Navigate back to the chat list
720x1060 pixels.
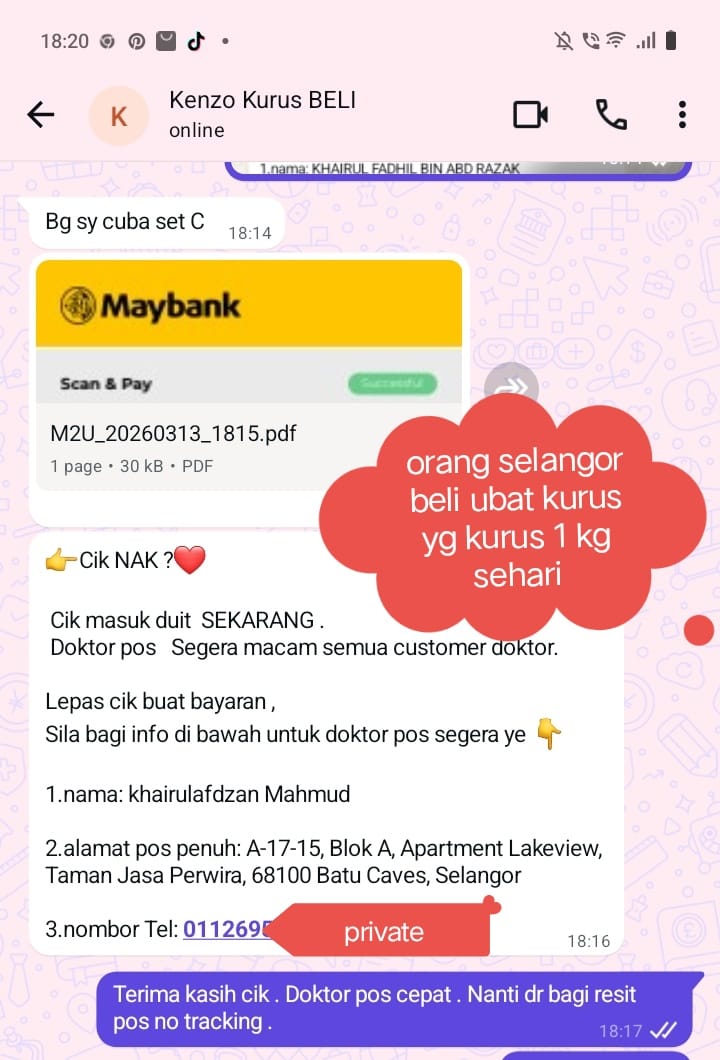click(41, 114)
